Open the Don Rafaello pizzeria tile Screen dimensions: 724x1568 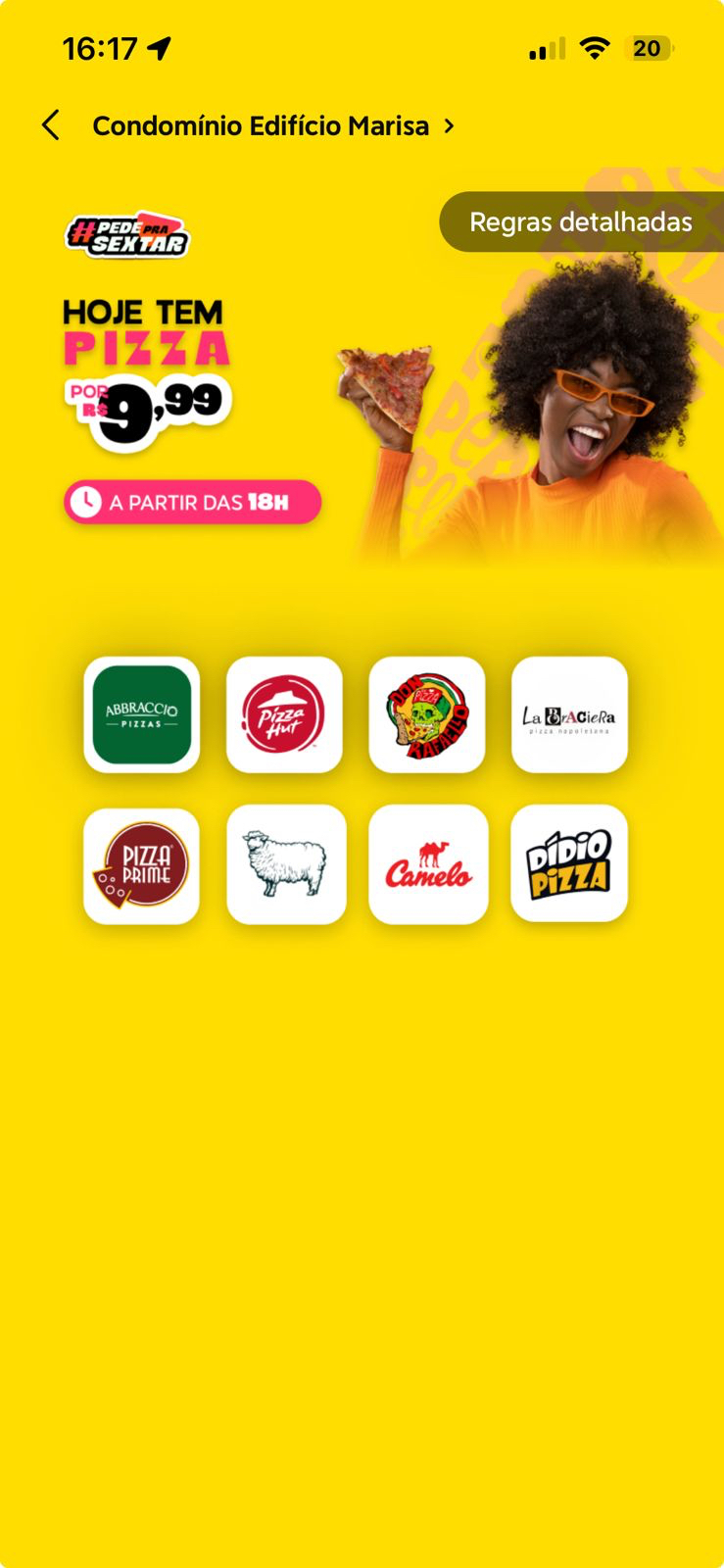[x=427, y=714]
